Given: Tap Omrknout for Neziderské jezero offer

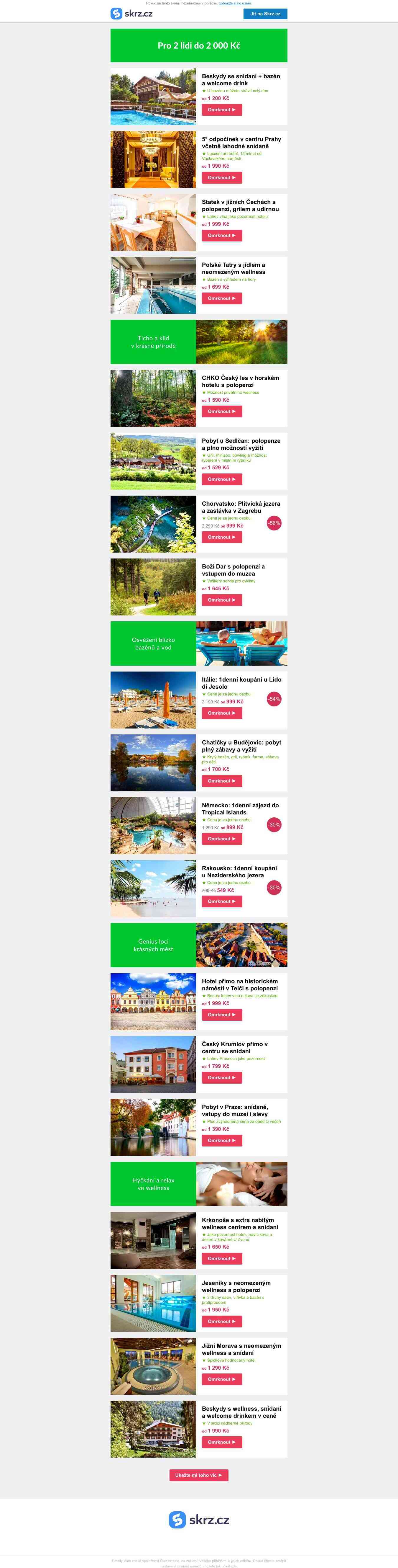Looking at the screenshot, I should 222,901.
